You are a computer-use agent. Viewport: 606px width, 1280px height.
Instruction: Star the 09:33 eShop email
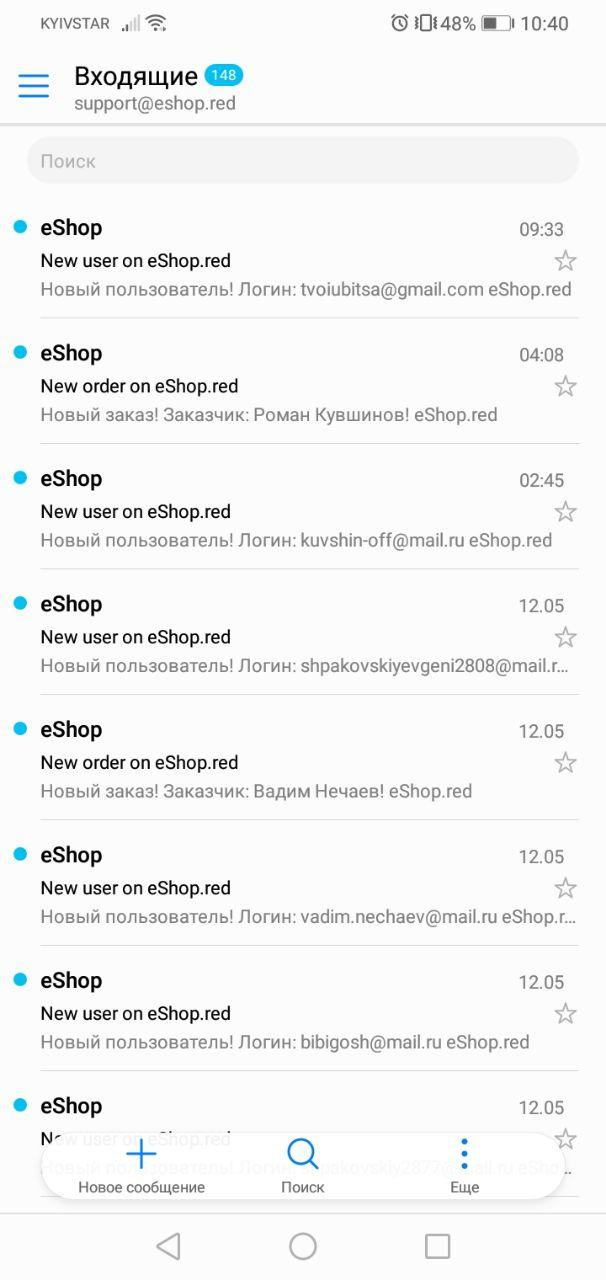[565, 262]
